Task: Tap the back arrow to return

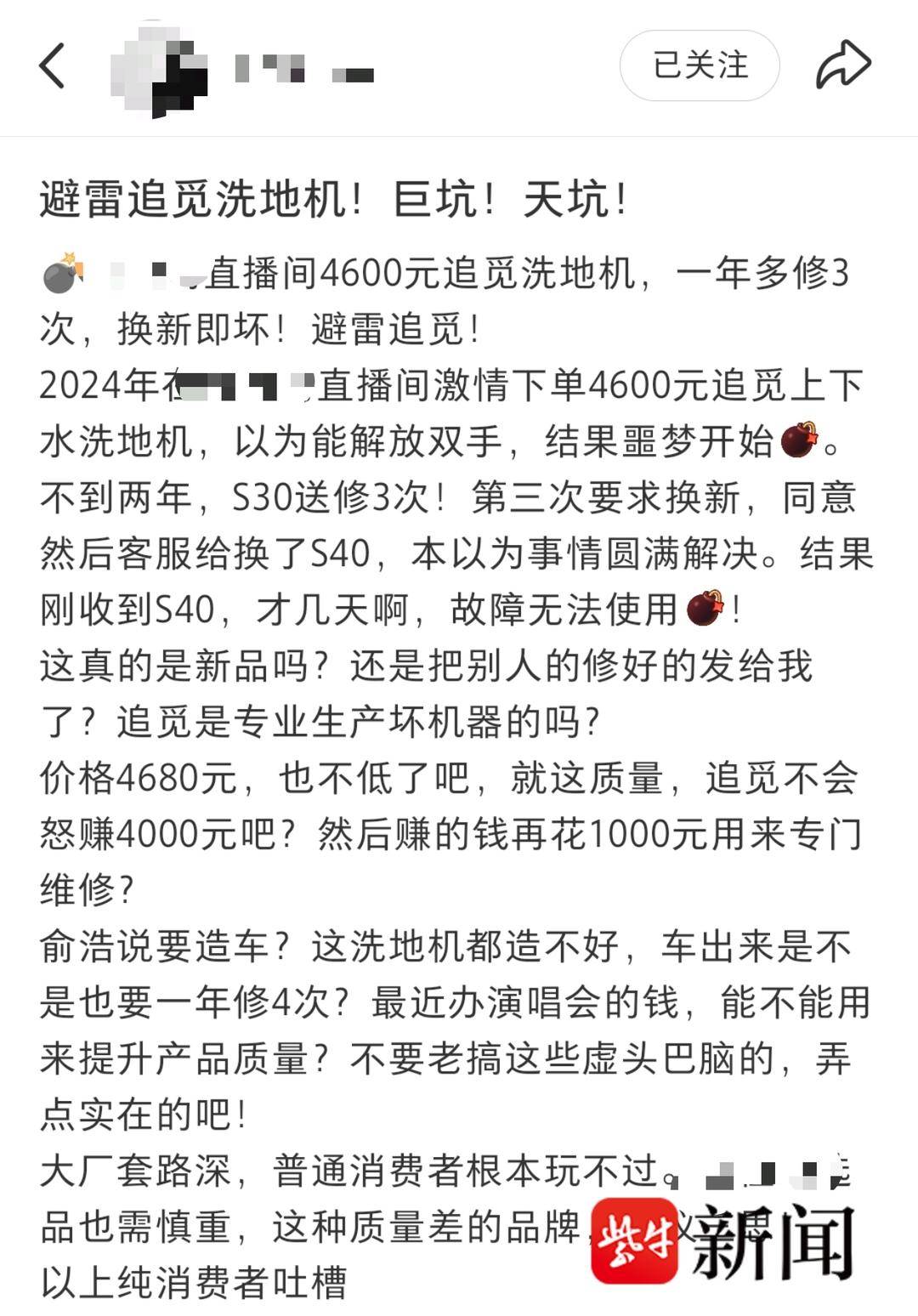Action: pos(54,67)
